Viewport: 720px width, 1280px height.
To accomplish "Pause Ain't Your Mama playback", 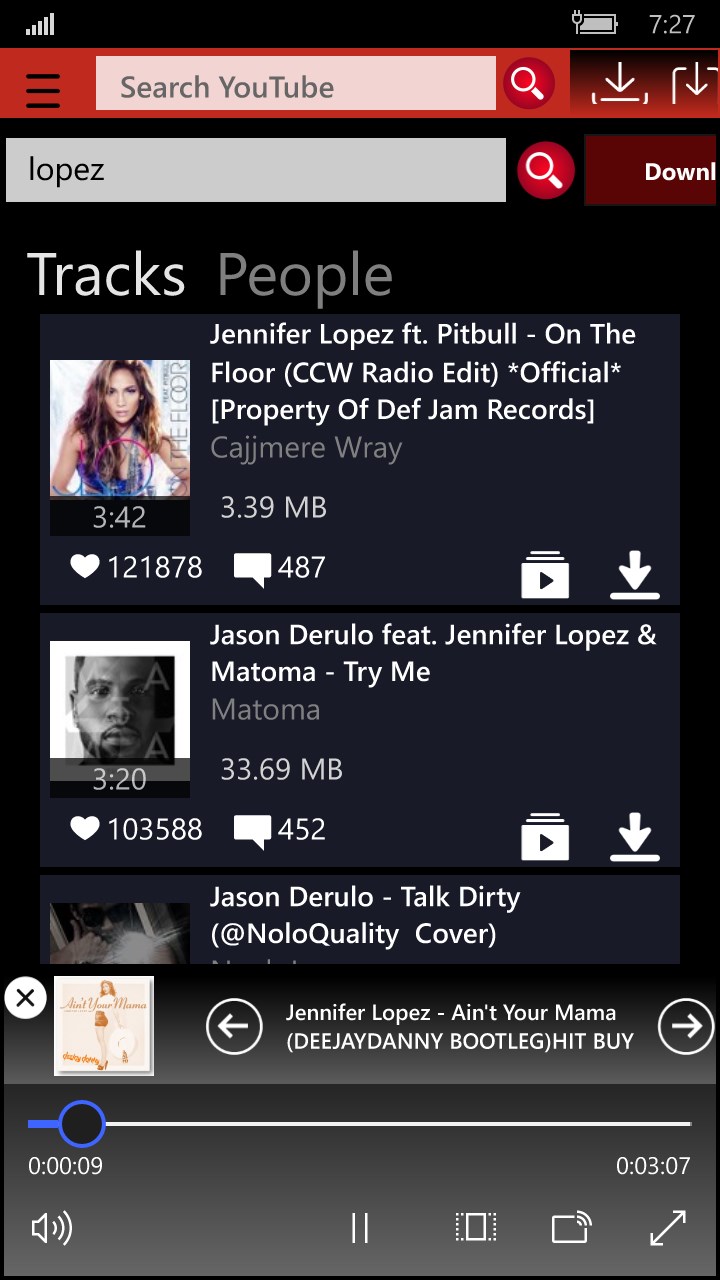I will pos(360,1227).
